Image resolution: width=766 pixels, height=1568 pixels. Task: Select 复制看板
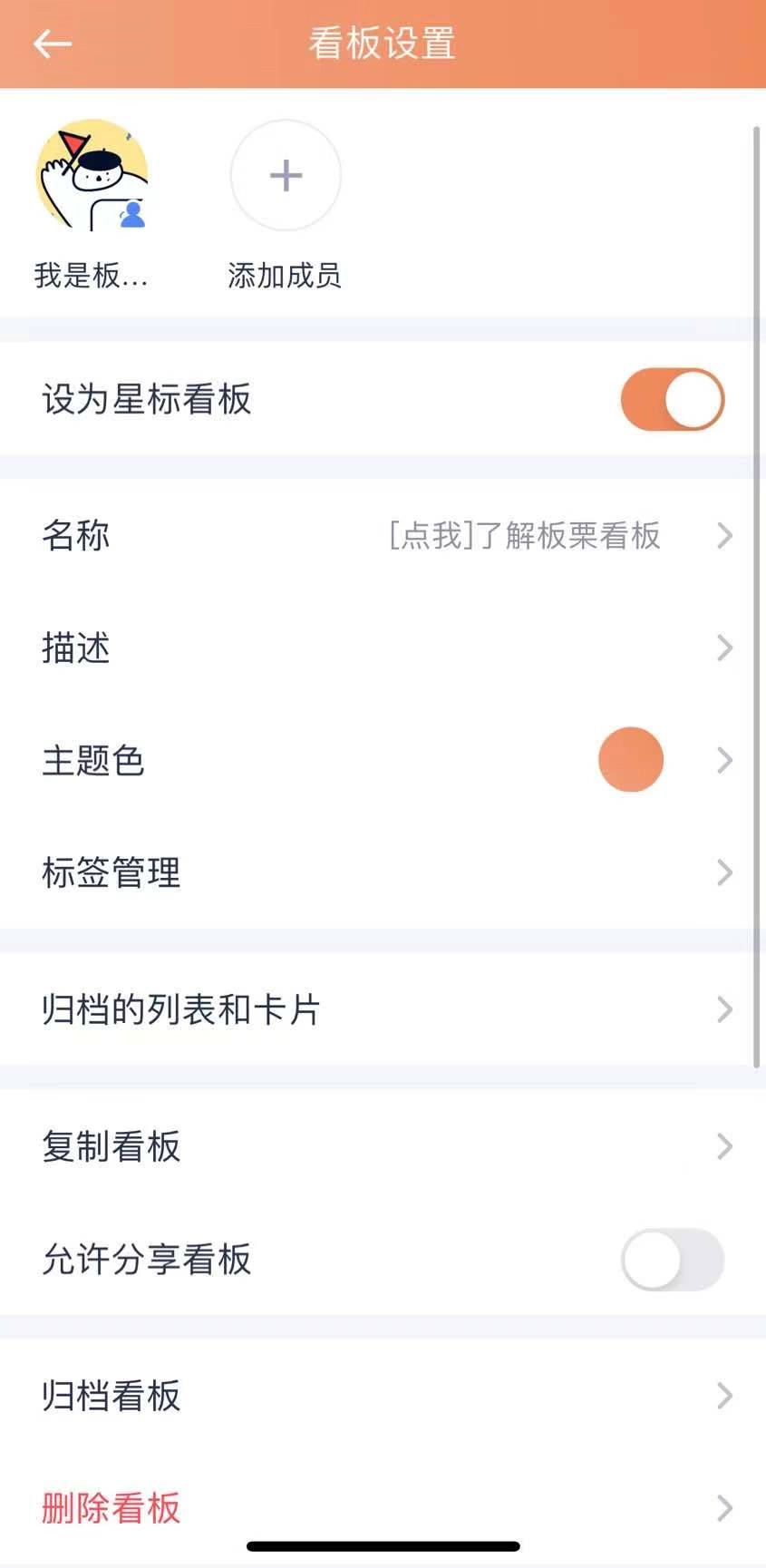click(383, 1146)
